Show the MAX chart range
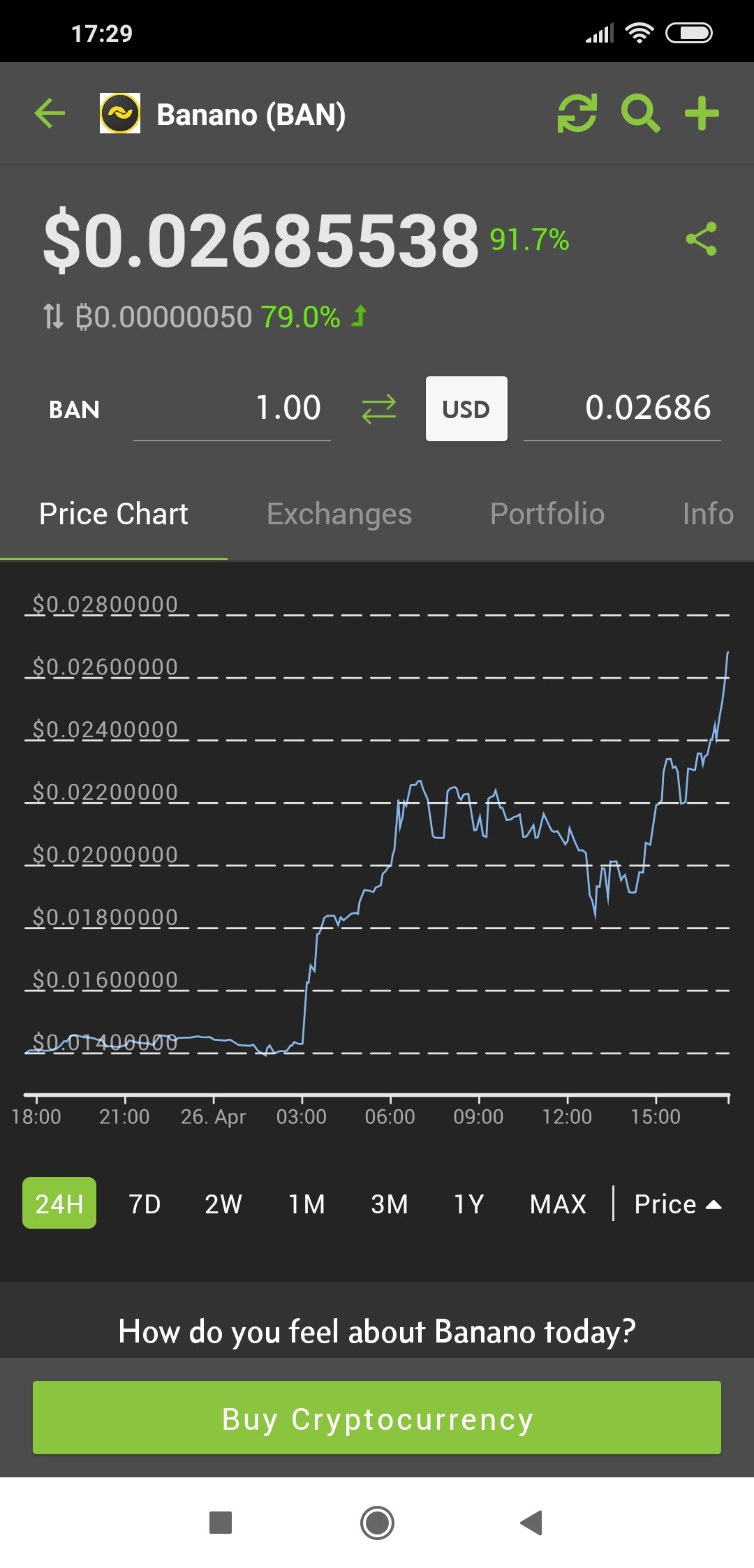The image size is (754, 1568). tap(558, 1204)
